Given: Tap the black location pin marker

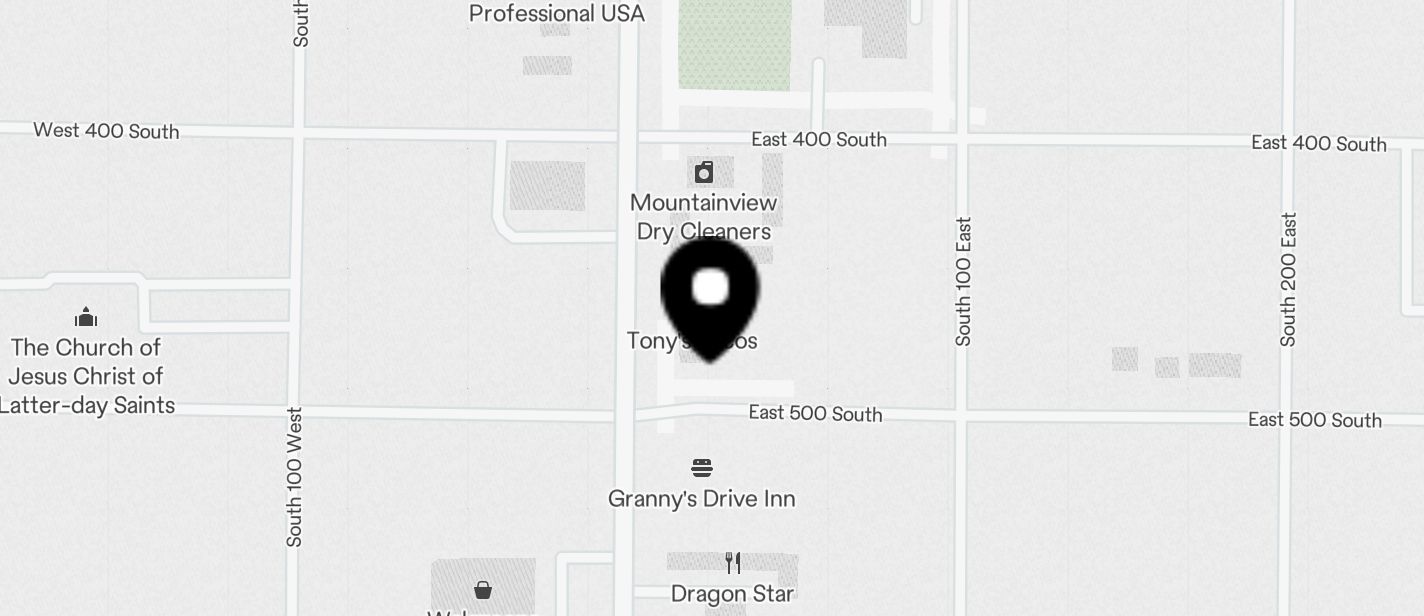Looking at the screenshot, I should pyautogui.click(x=710, y=293).
